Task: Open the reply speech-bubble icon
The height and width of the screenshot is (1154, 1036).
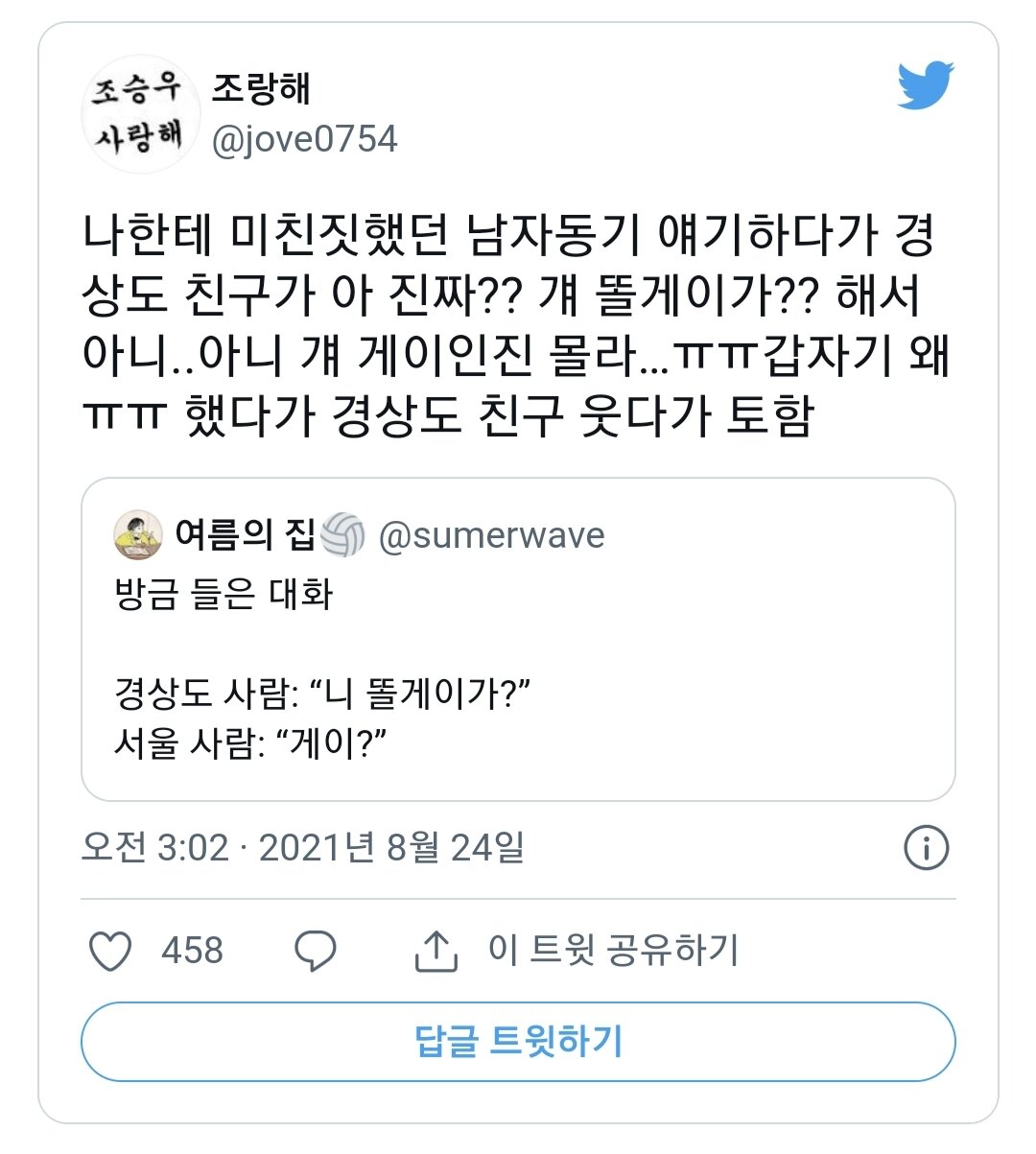Action: click(315, 951)
